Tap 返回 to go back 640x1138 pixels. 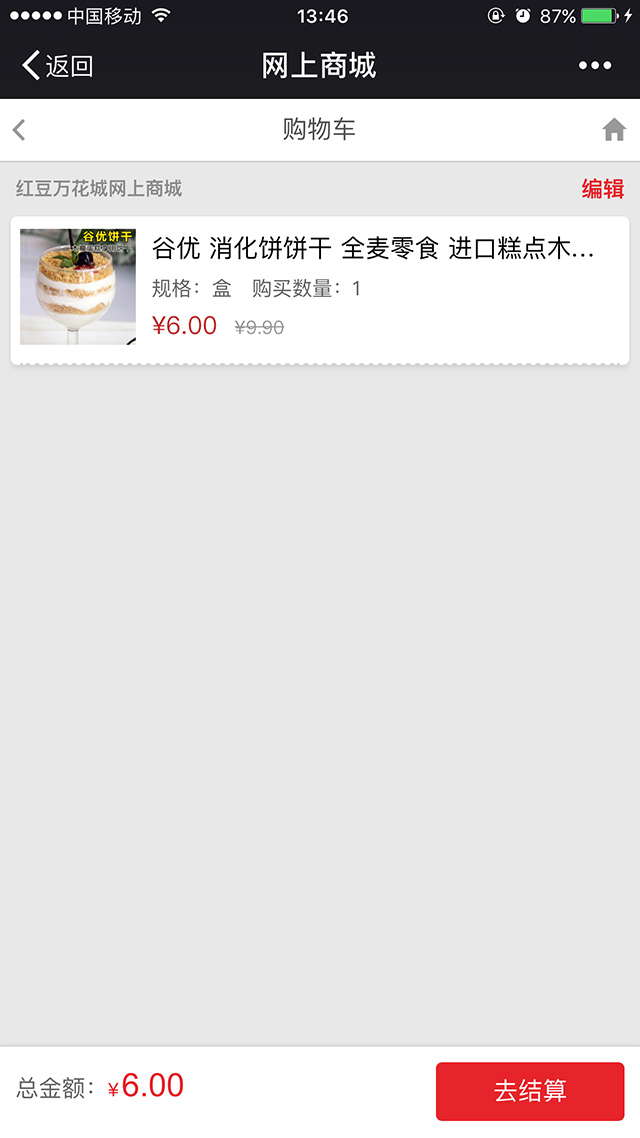[58, 66]
